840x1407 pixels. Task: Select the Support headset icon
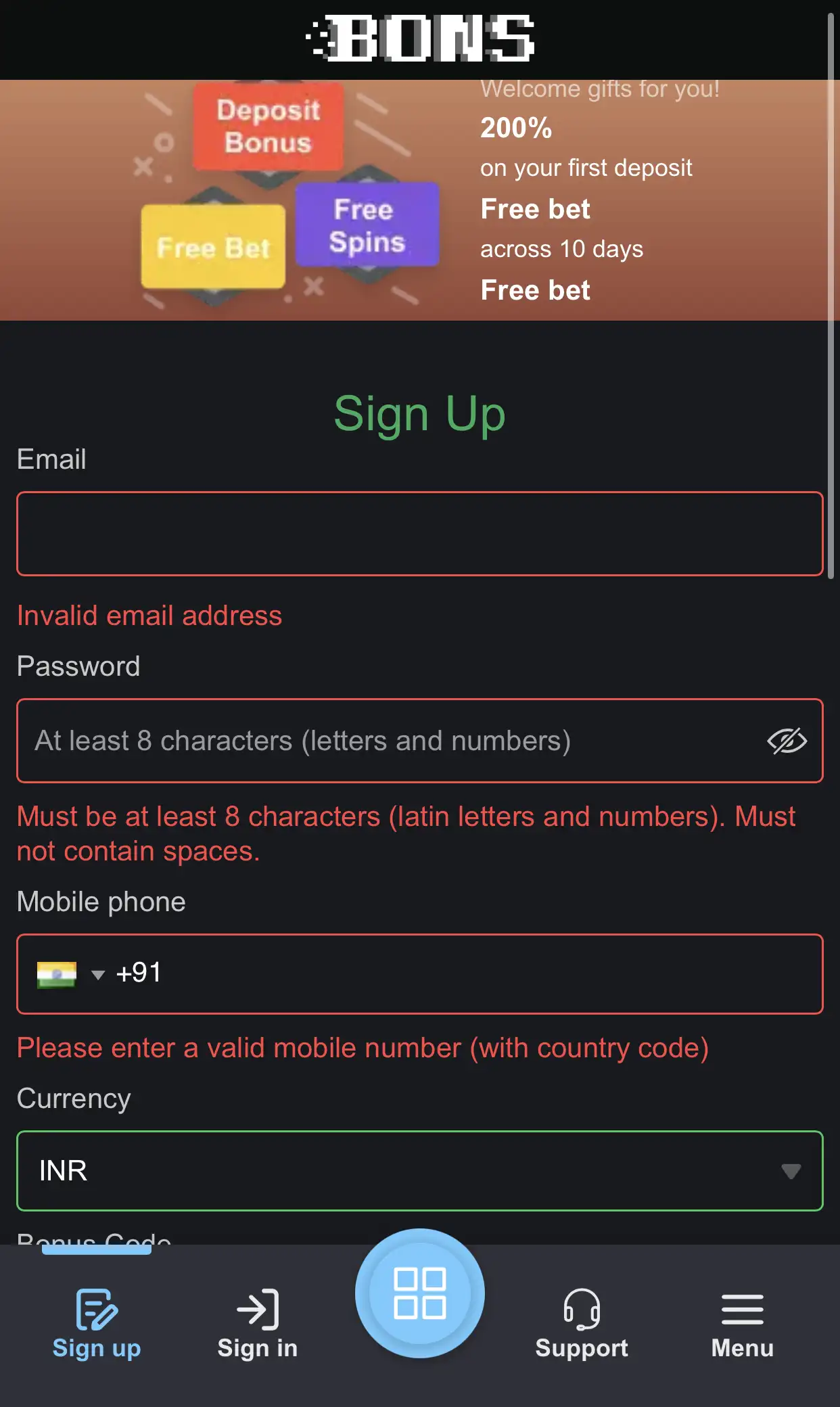[581, 1310]
